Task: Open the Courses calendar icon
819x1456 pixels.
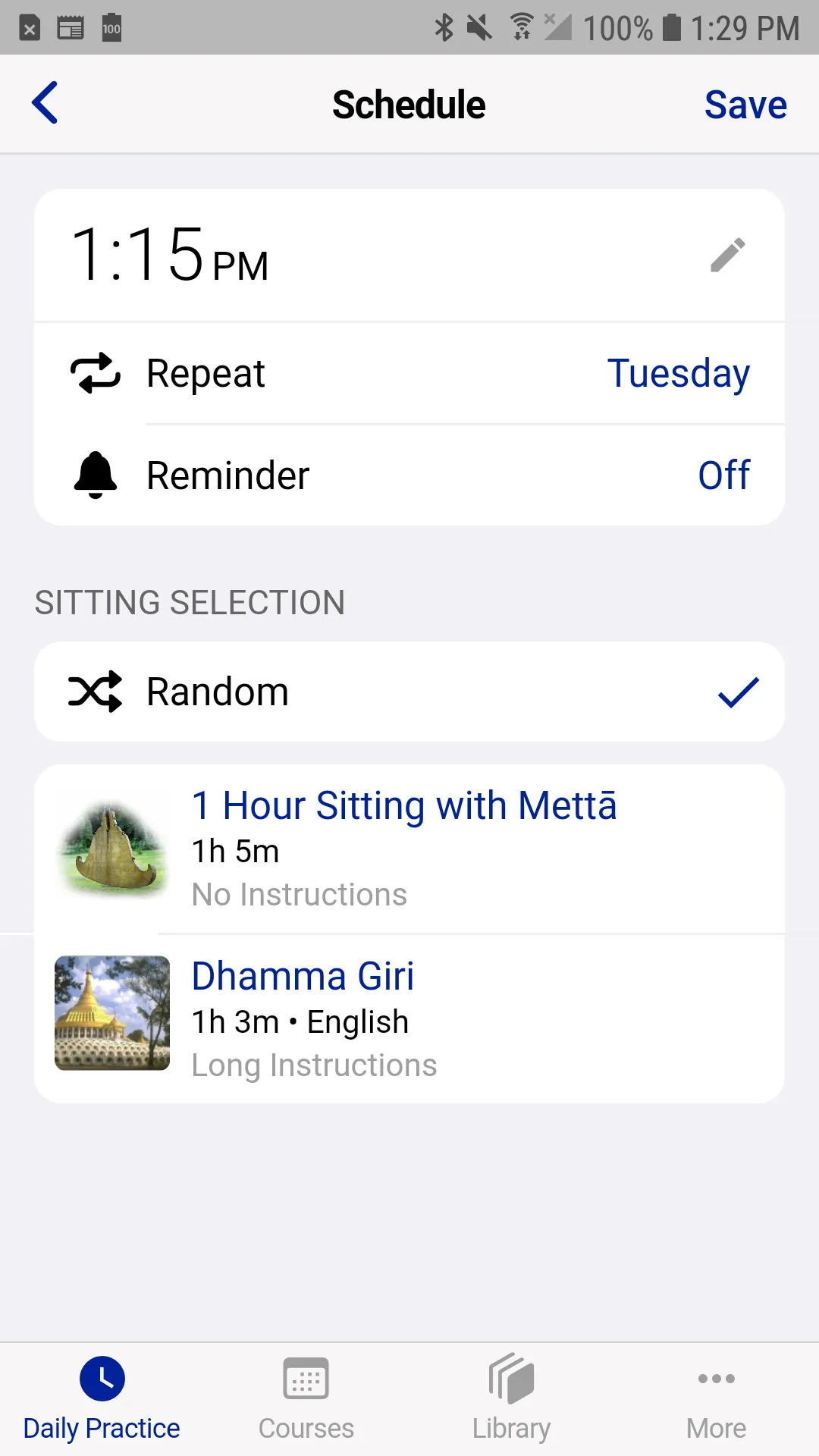Action: [306, 1379]
